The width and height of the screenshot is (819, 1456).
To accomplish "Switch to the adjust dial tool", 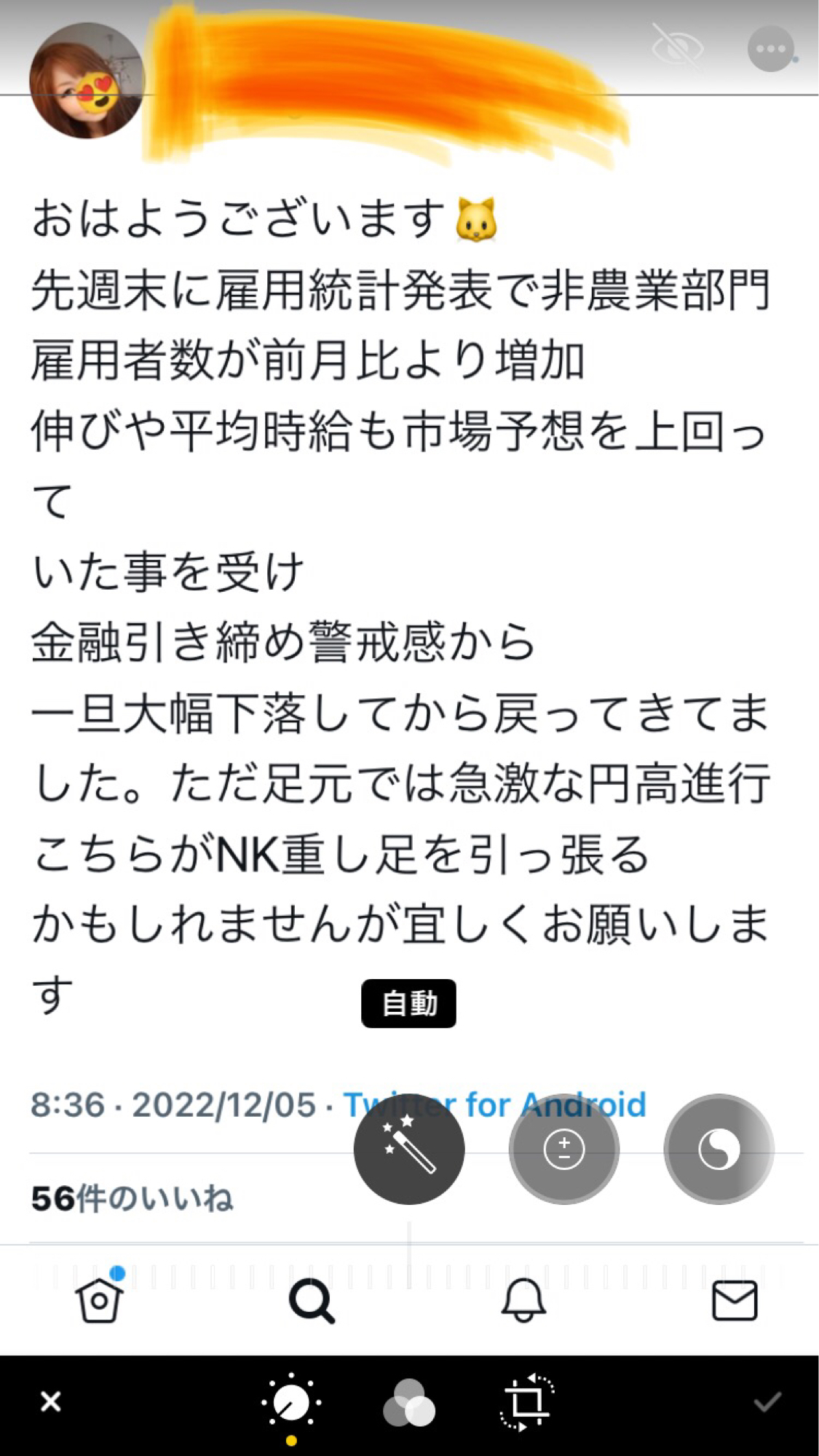I will (291, 1402).
